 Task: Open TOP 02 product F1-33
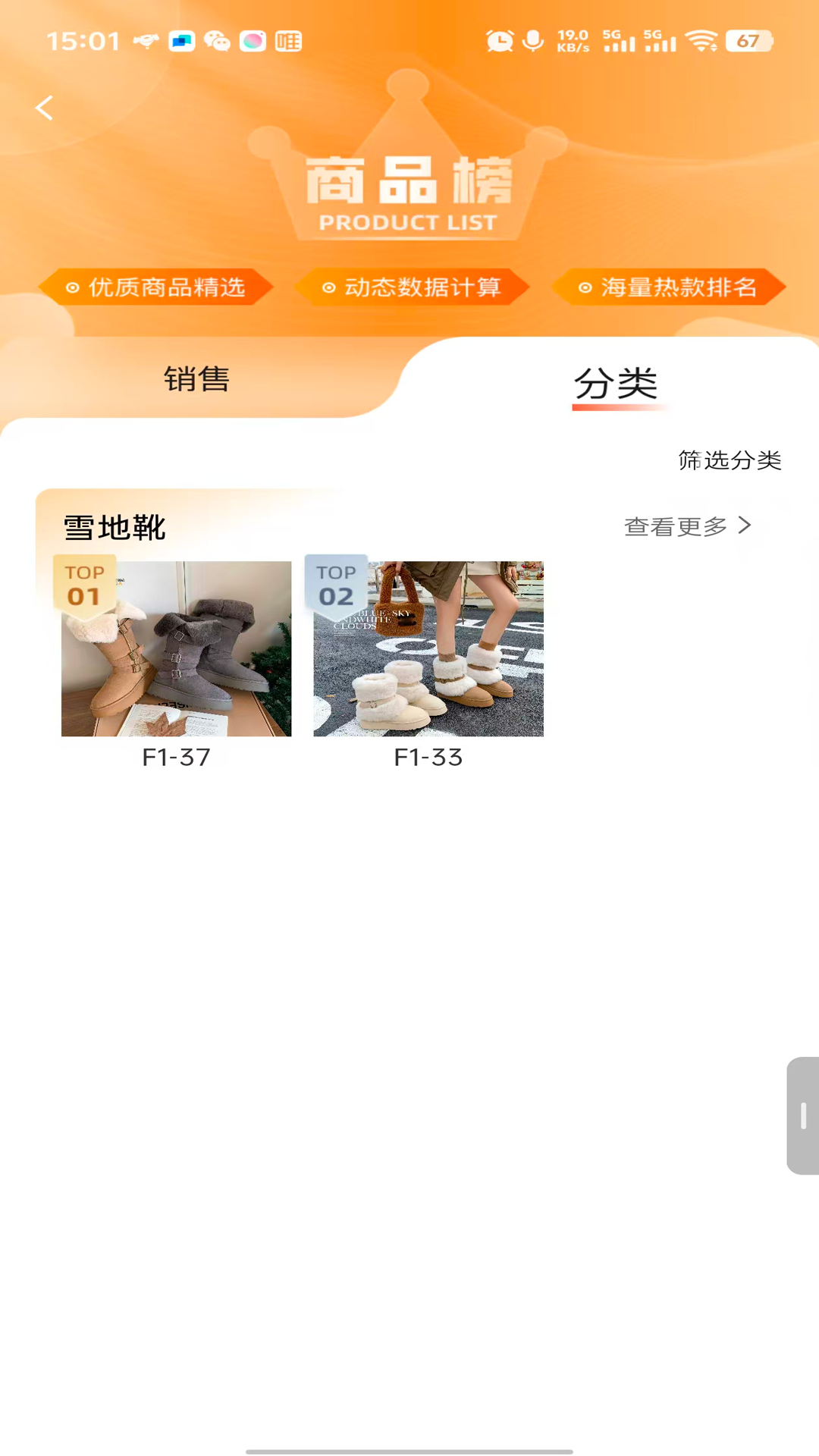(x=428, y=649)
